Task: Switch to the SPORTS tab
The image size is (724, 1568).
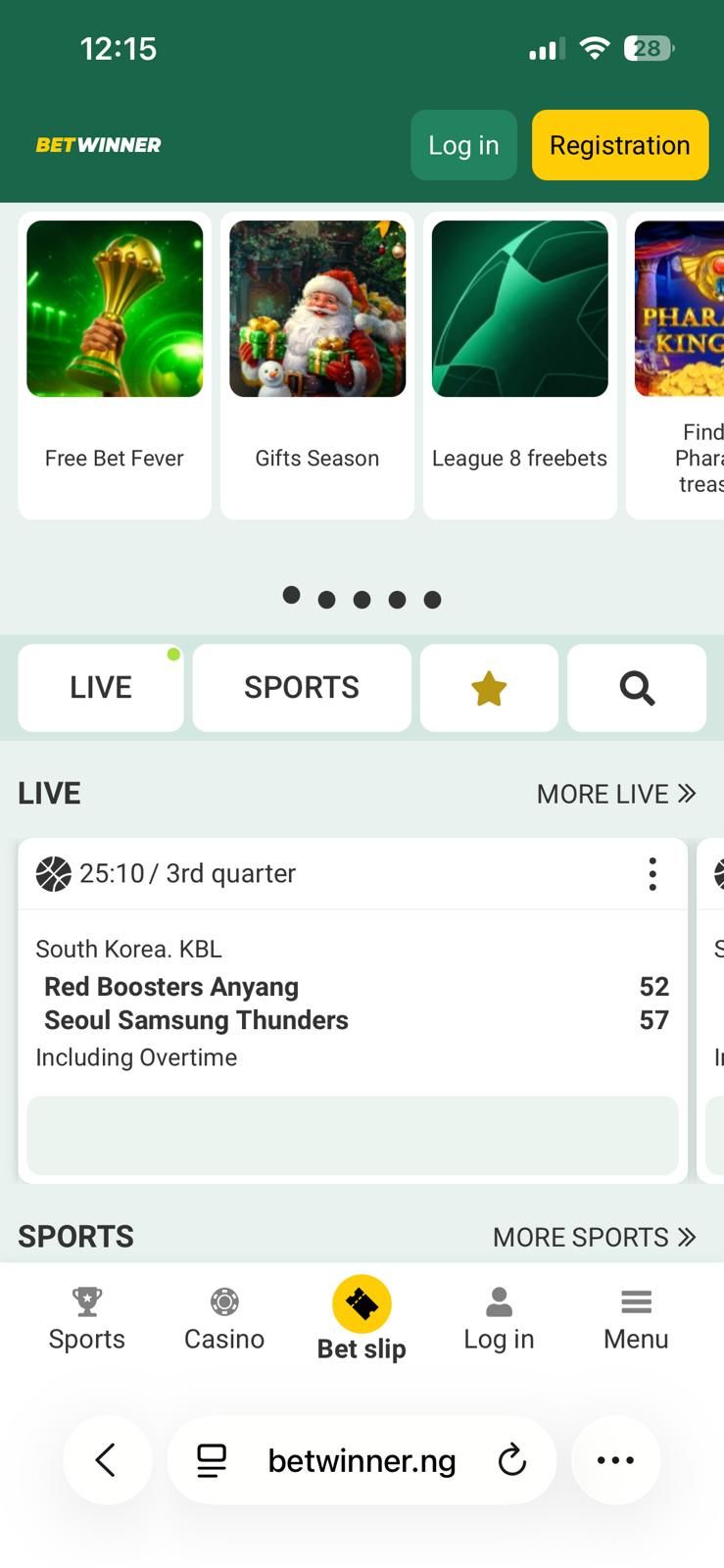Action: 302,687
